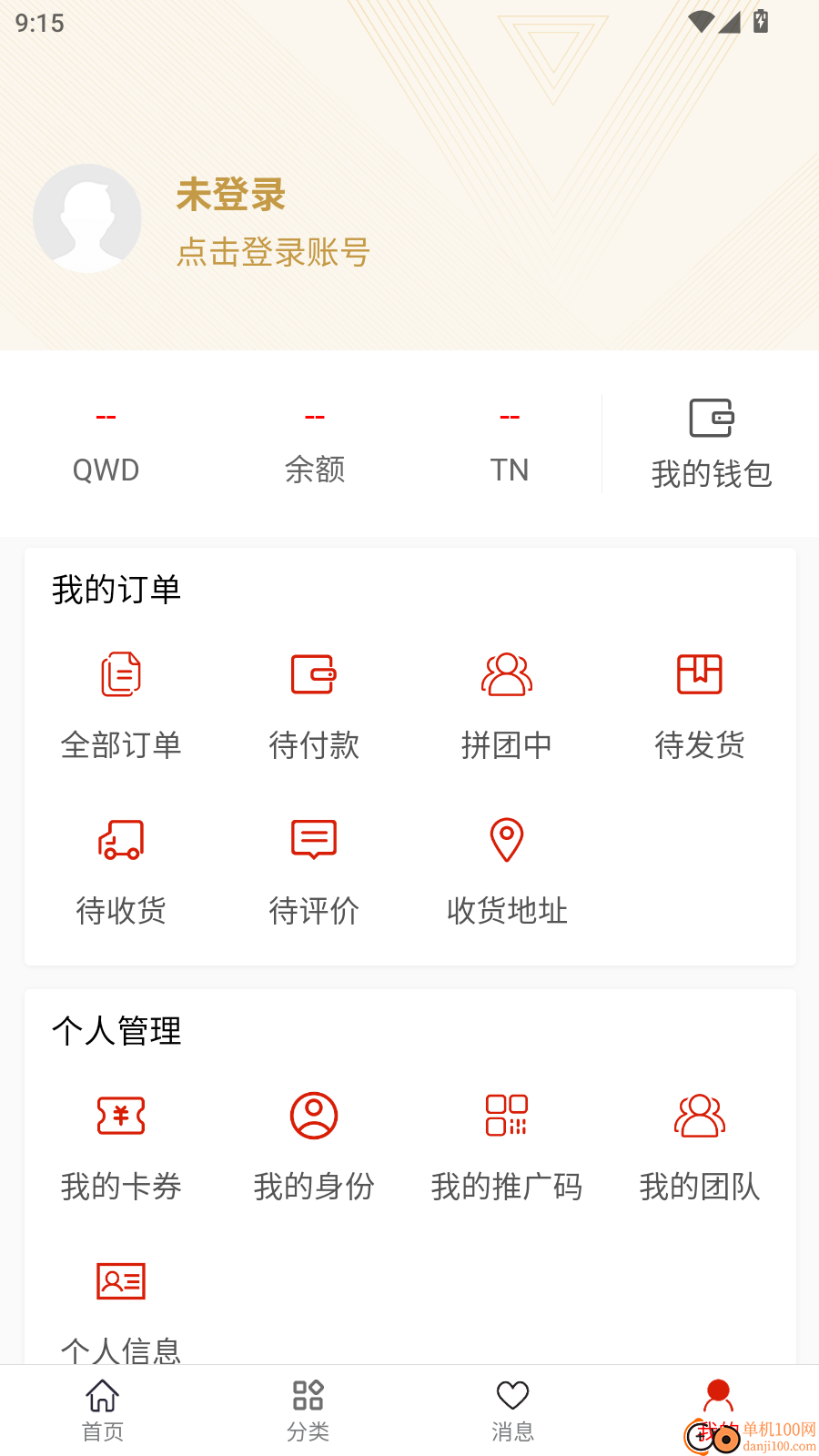Select the 全部订单 orders icon

tap(119, 674)
